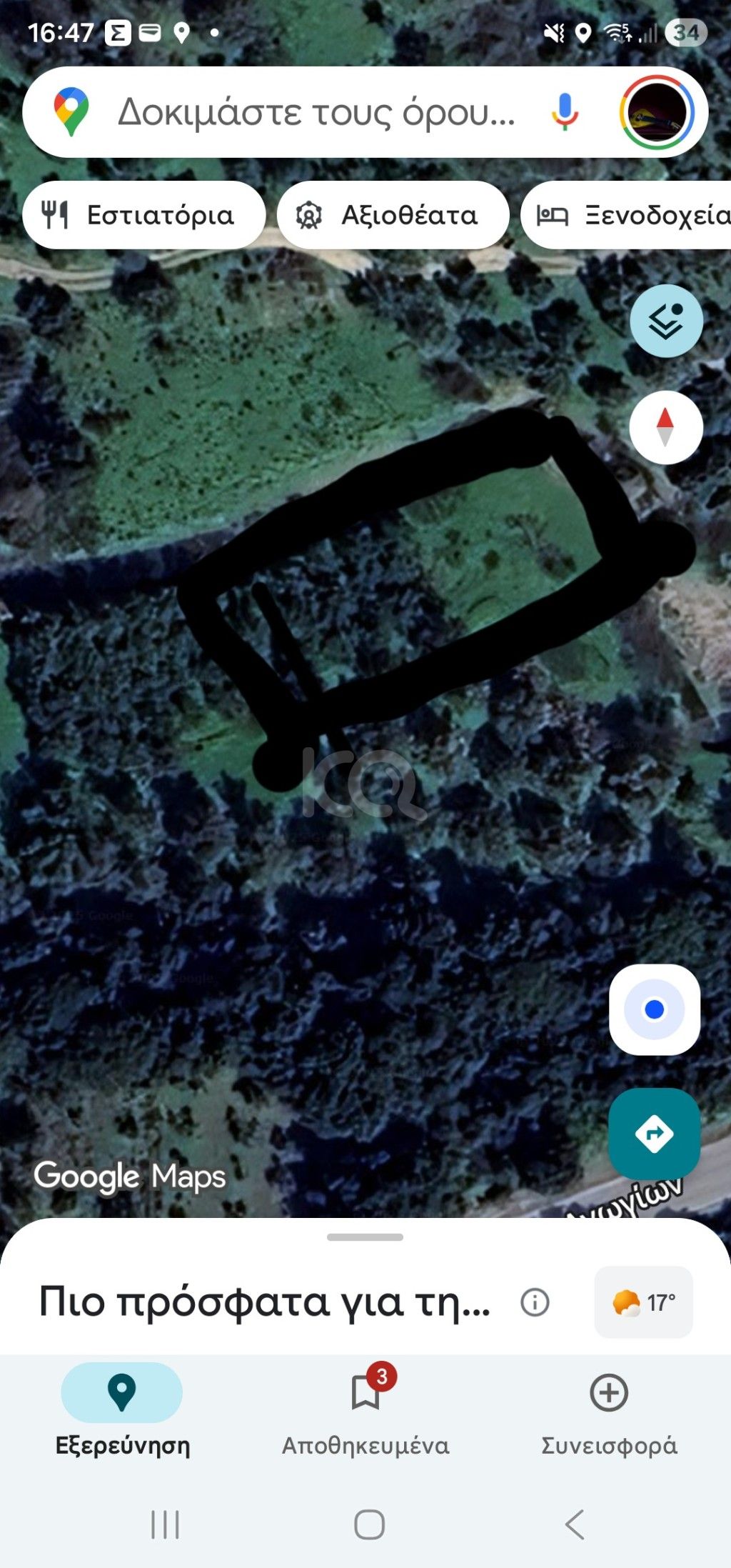
Task: Start voice search with the microphone
Action: pos(564,112)
